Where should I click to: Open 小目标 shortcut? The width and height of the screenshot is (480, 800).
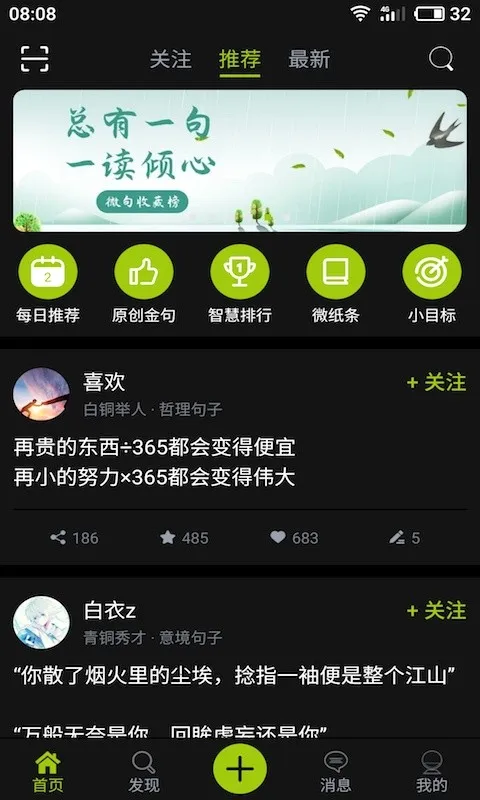pos(432,284)
